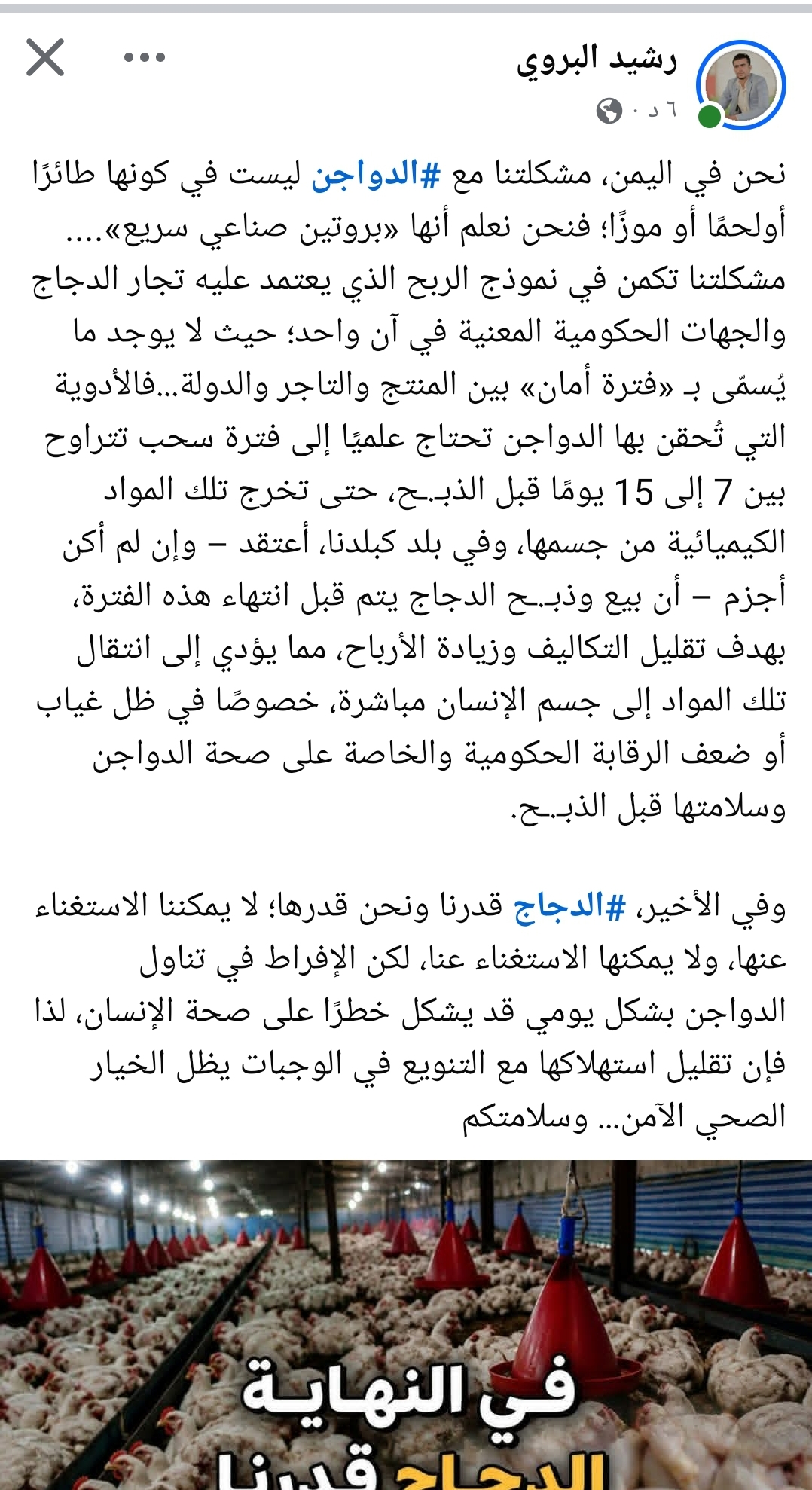This screenshot has width=812, height=1490.
Task: Tap the #الدواجن hashtag
Action: (376, 174)
